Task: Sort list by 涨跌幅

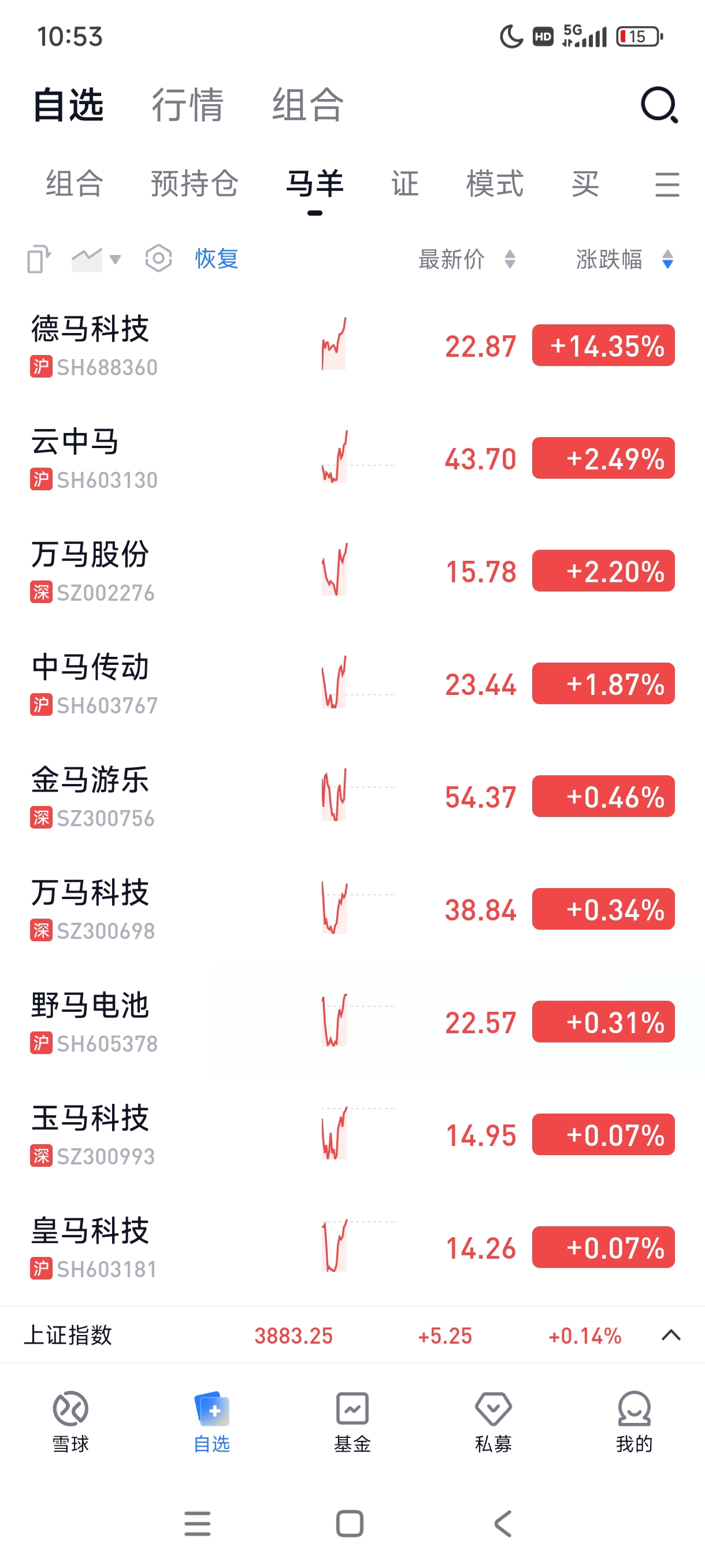Action: pyautogui.click(x=625, y=259)
